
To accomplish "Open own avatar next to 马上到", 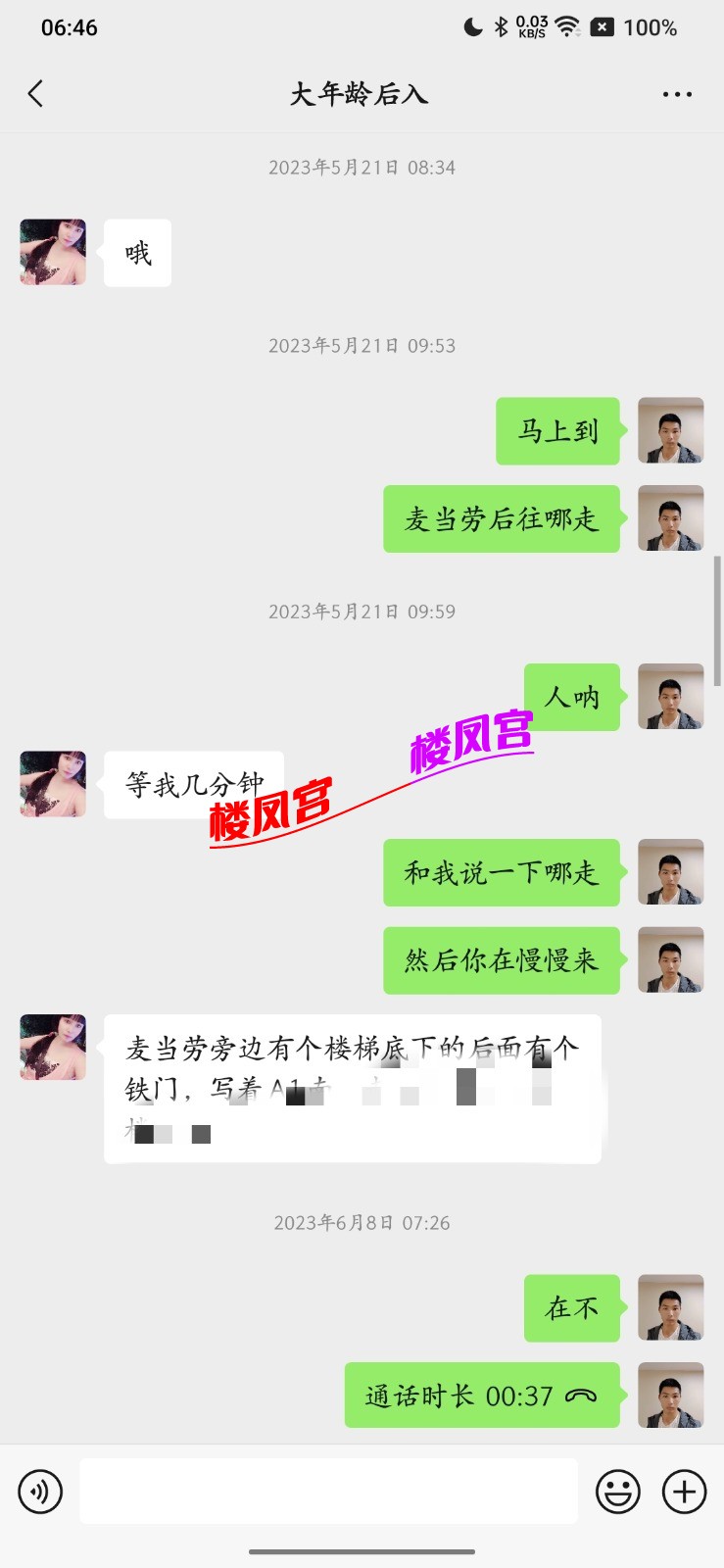I will click(x=670, y=430).
